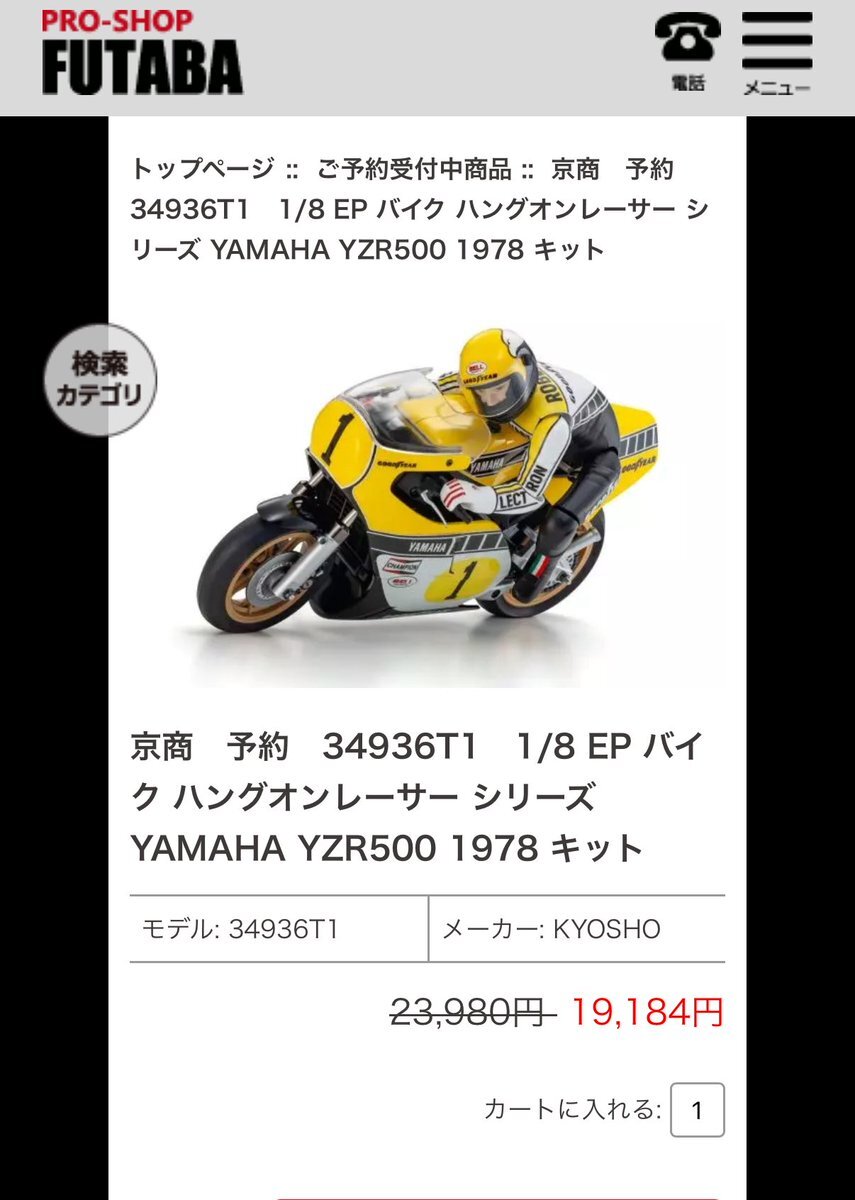Go to トップページ breadcrumb link
The width and height of the screenshot is (855, 1200).
(x=201, y=168)
